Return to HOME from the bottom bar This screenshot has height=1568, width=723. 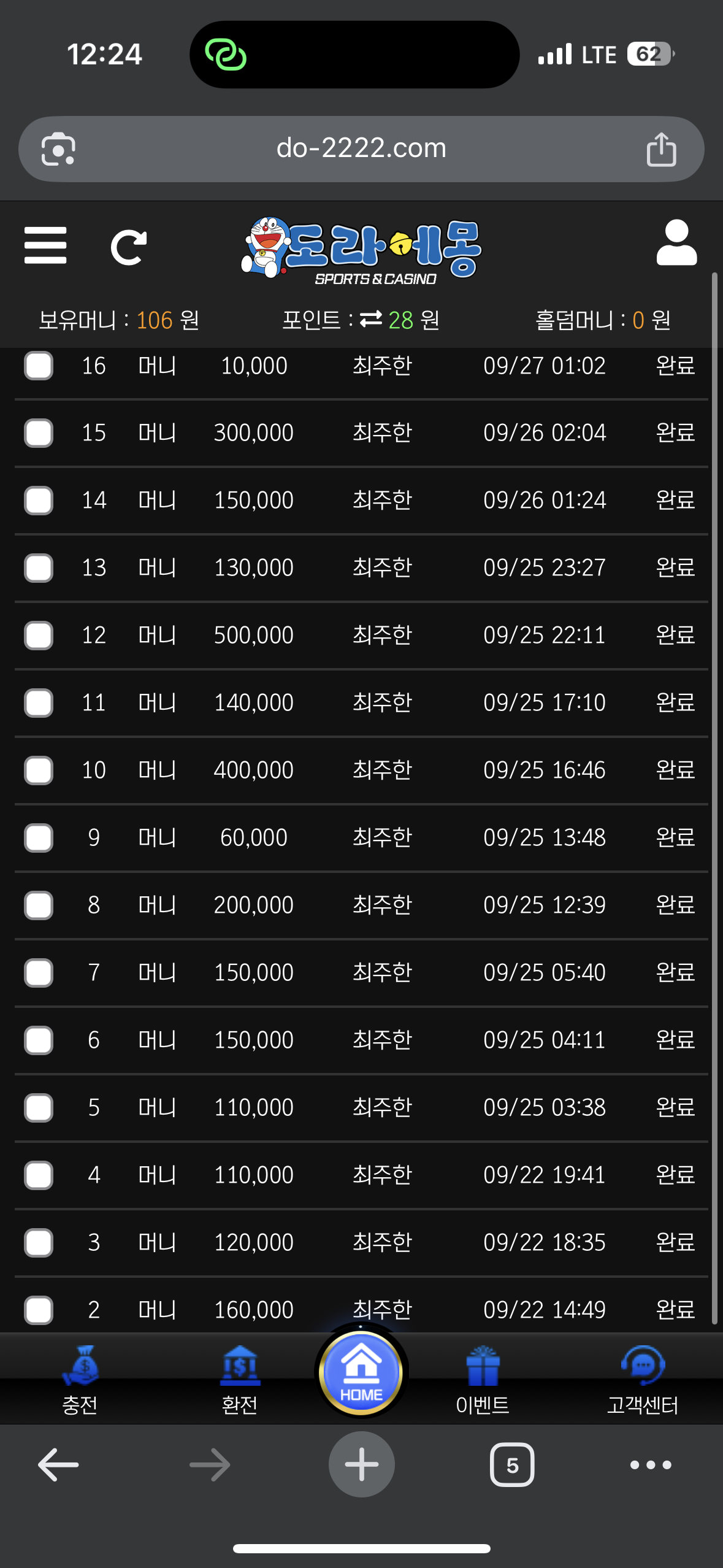pos(361,1372)
